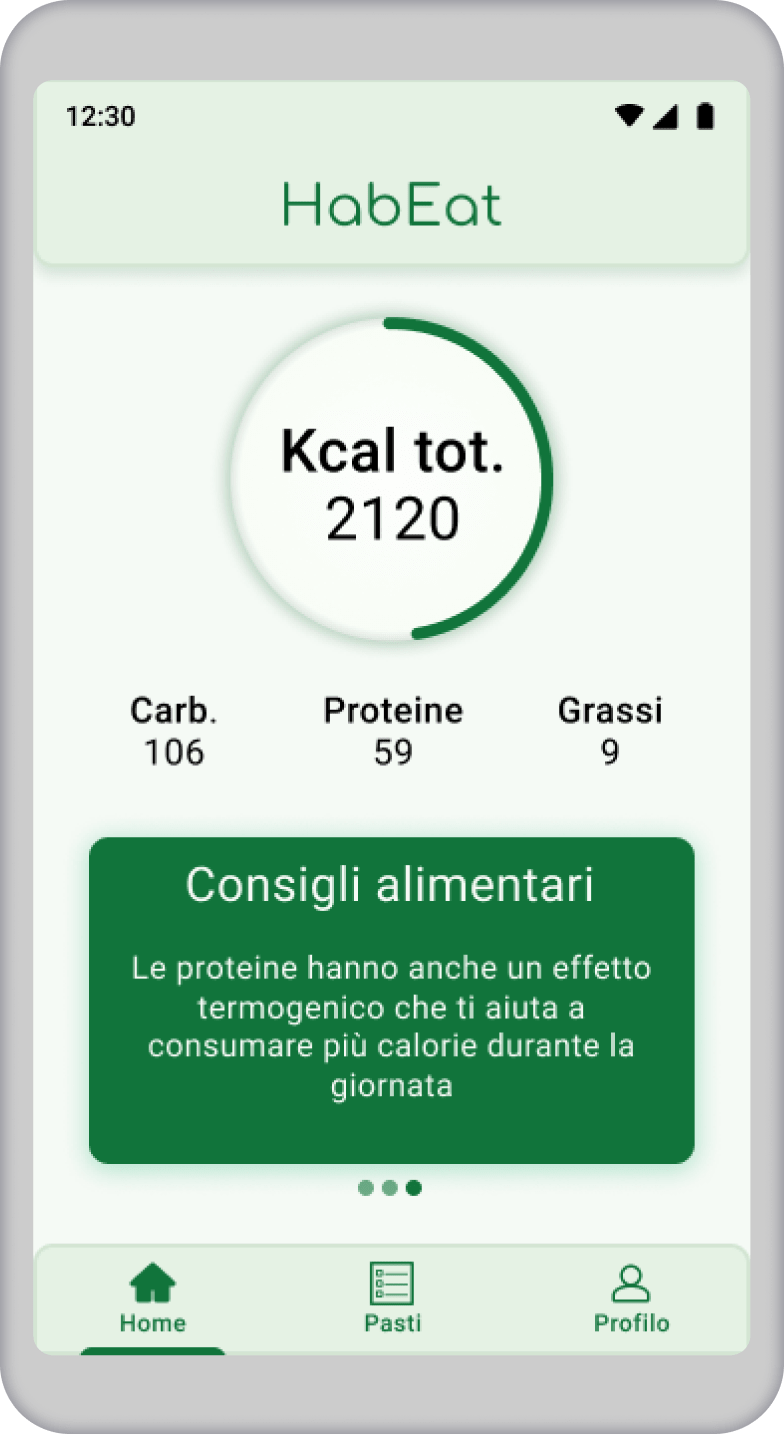Viewport: 784px width, 1434px height.
Task: Open the Consigli alimentari card
Action: [x=392, y=1000]
